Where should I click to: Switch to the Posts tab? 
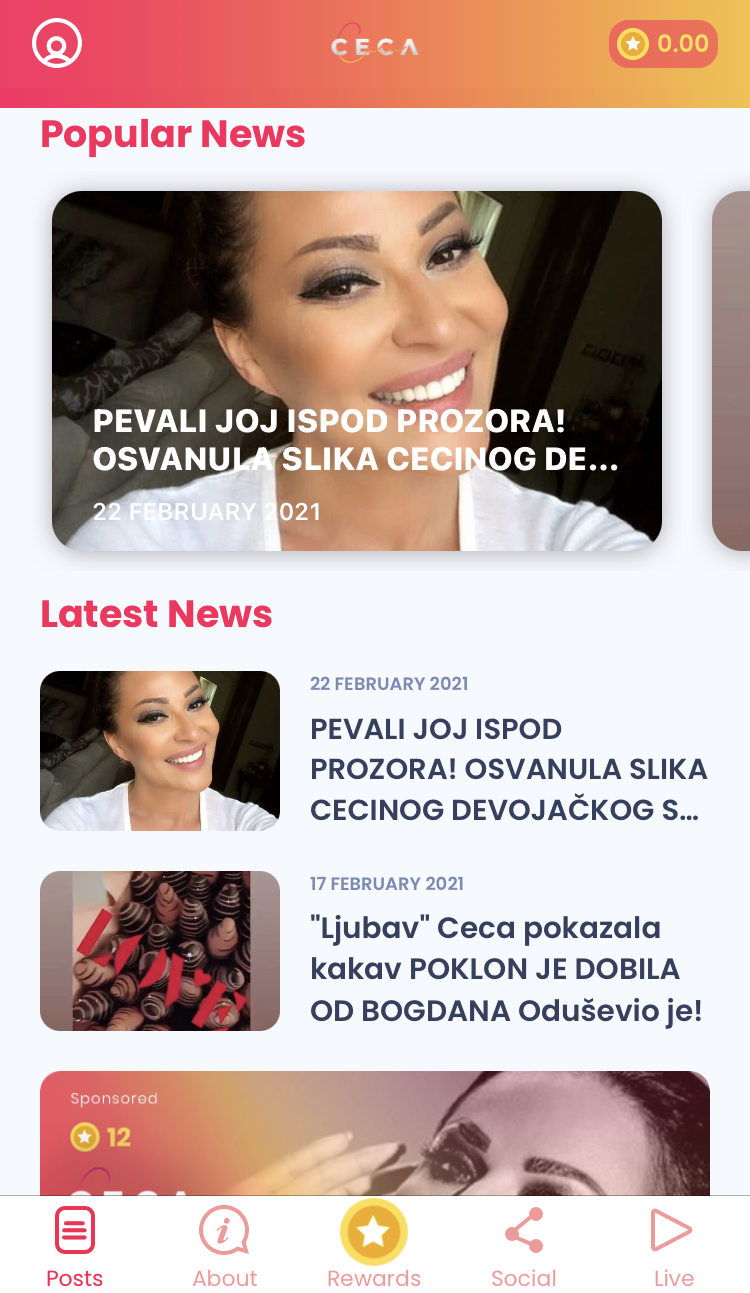point(75,1246)
